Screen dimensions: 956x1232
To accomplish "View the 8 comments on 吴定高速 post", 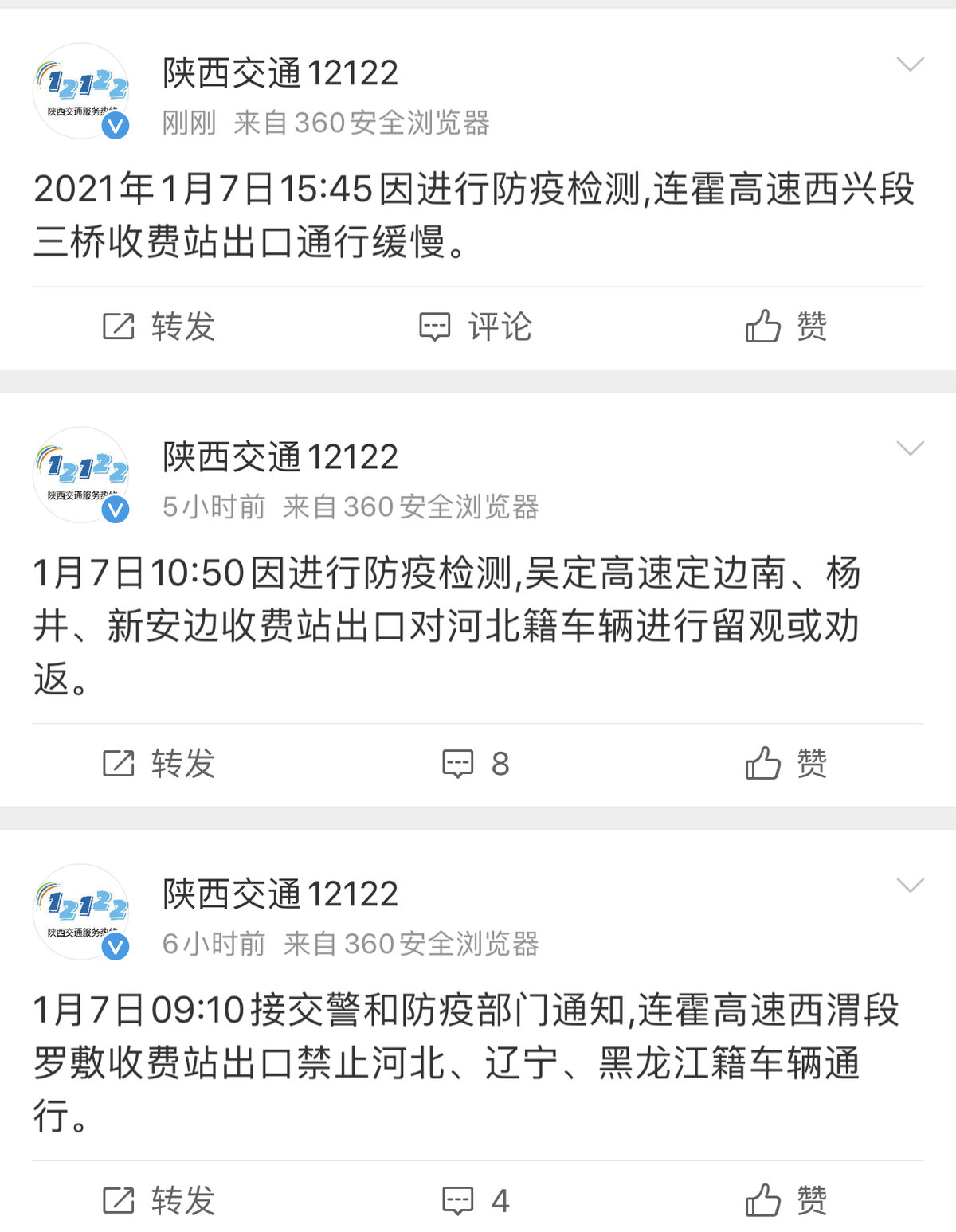I will 476,764.
